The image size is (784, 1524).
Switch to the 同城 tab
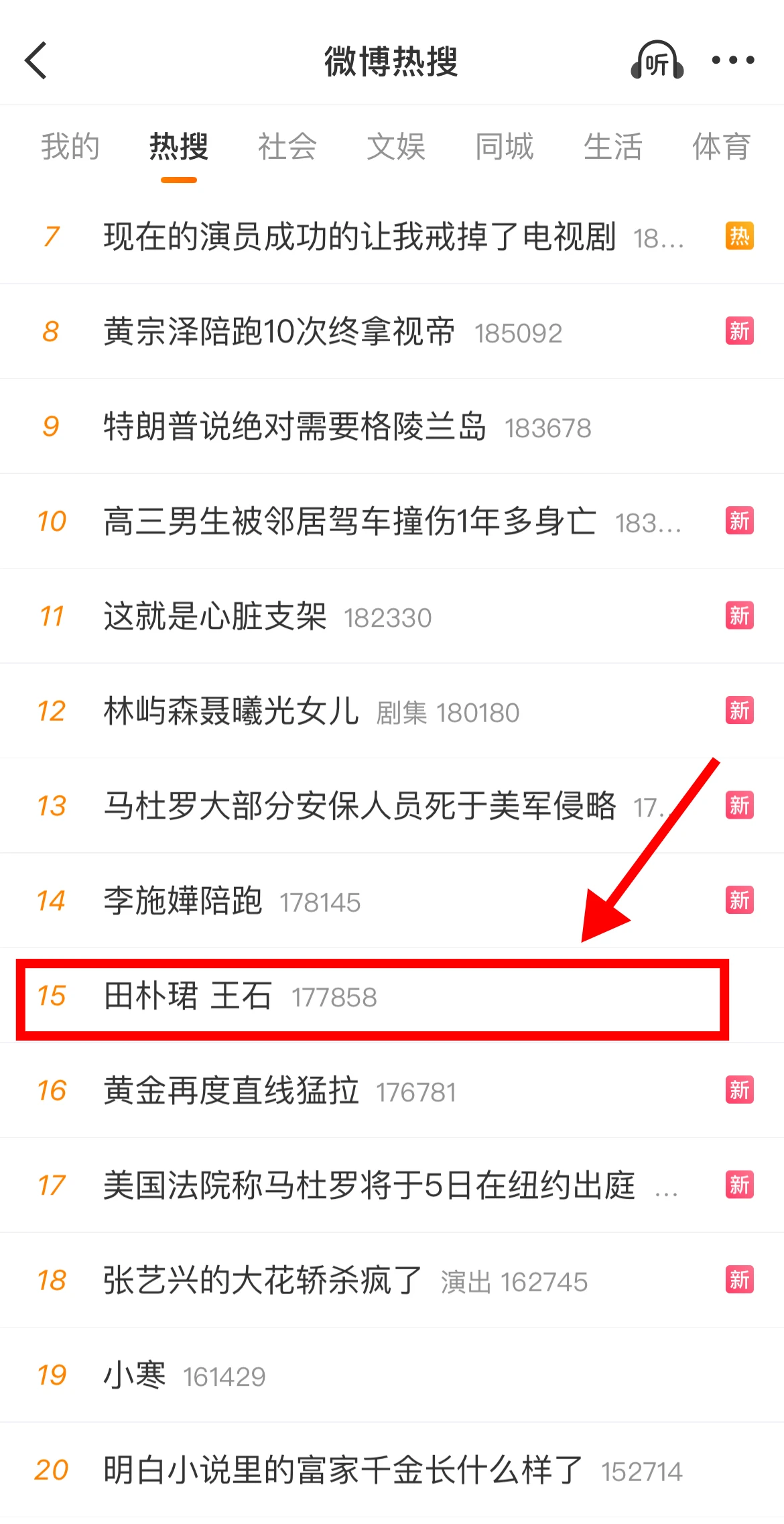tap(504, 146)
